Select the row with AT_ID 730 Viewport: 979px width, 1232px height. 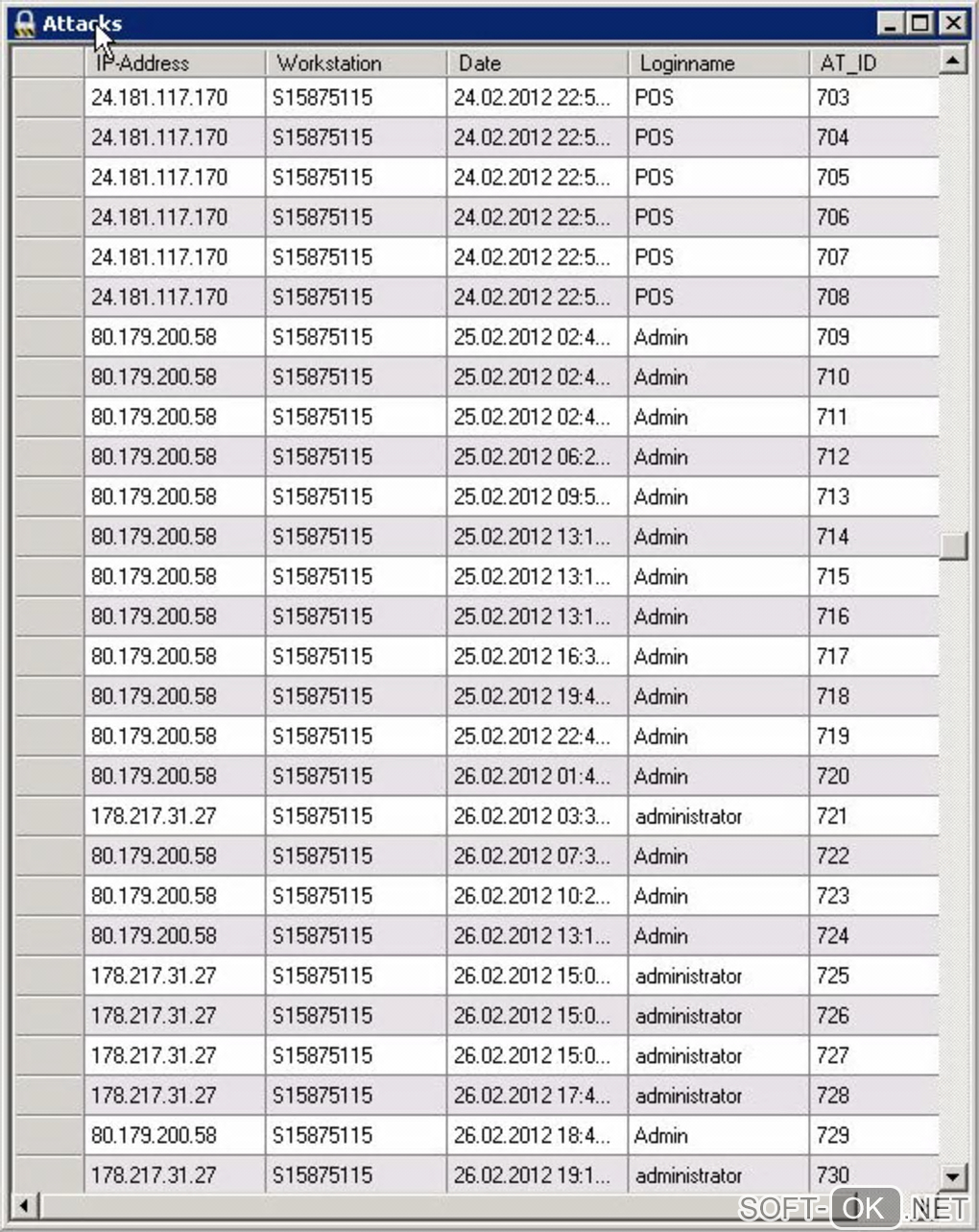point(48,1174)
